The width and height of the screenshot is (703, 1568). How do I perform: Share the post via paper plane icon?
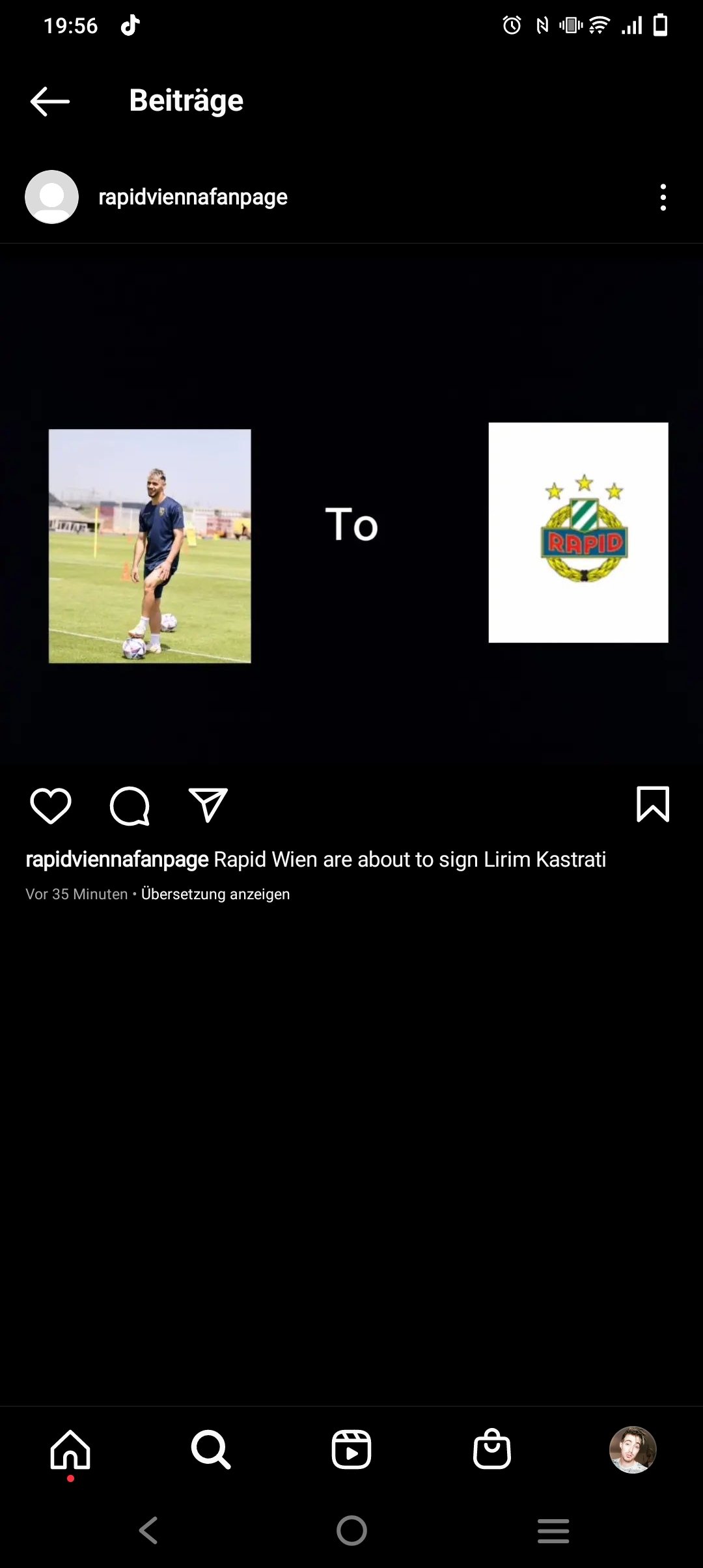(208, 805)
